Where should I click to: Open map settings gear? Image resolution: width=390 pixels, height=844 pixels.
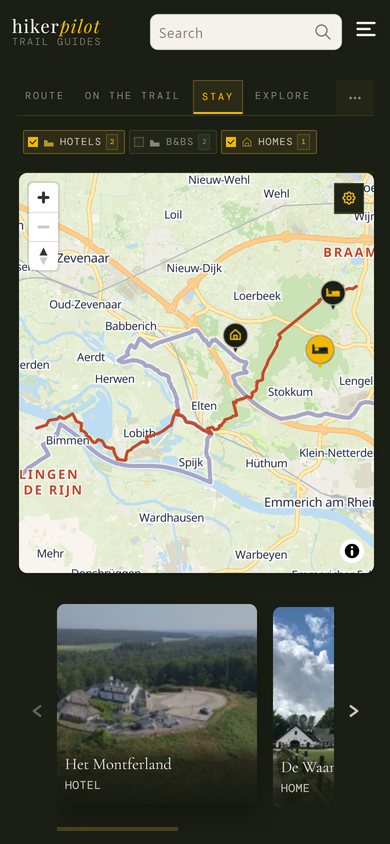(349, 198)
